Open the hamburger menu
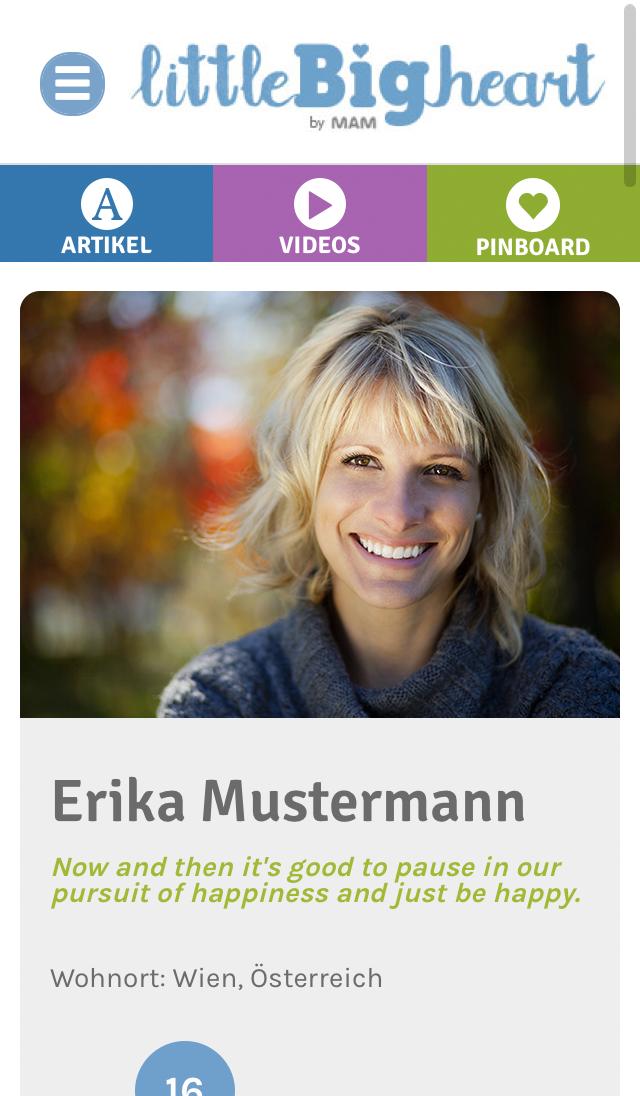 coord(72,84)
